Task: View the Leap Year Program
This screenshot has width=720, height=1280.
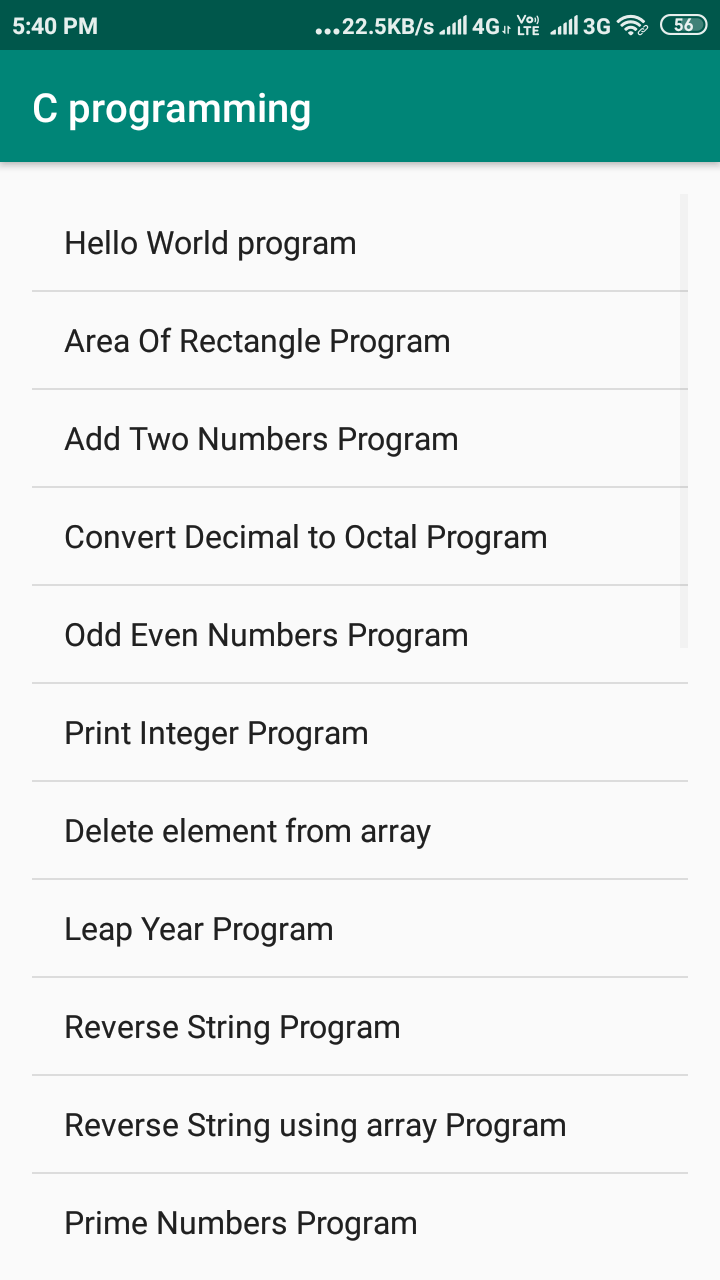Action: (x=360, y=929)
